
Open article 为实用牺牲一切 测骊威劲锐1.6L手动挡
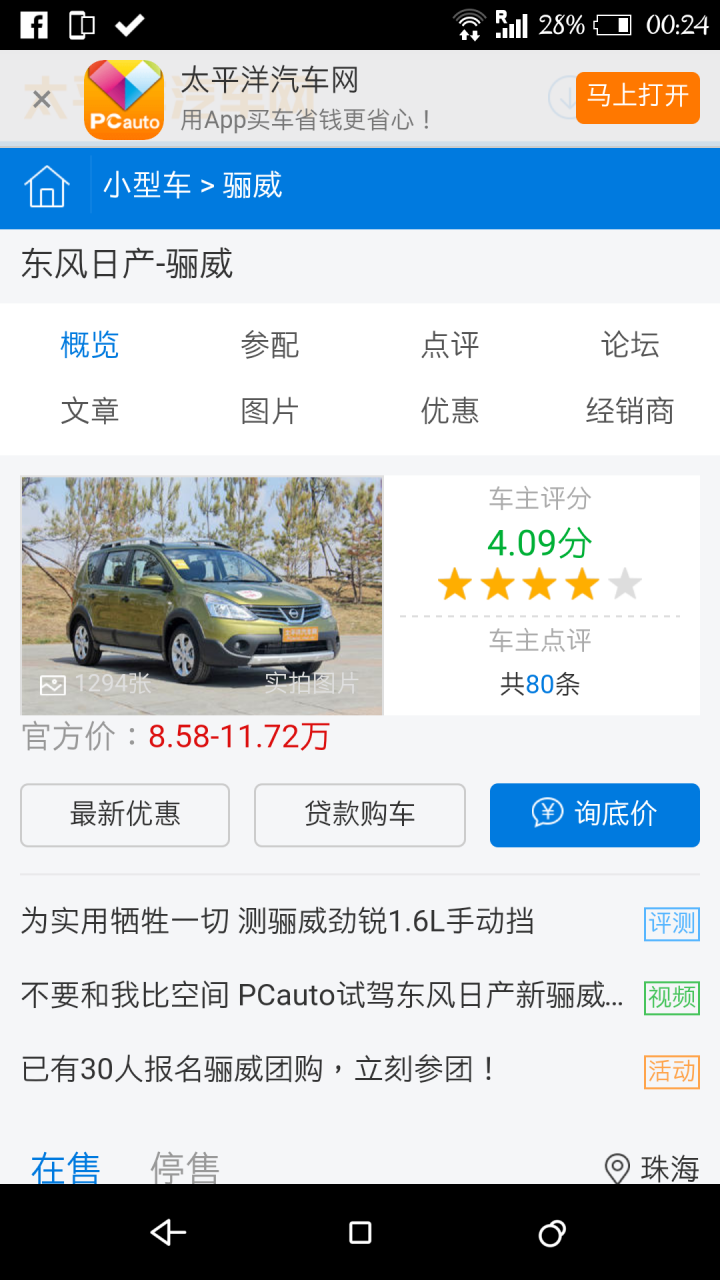[278, 921]
